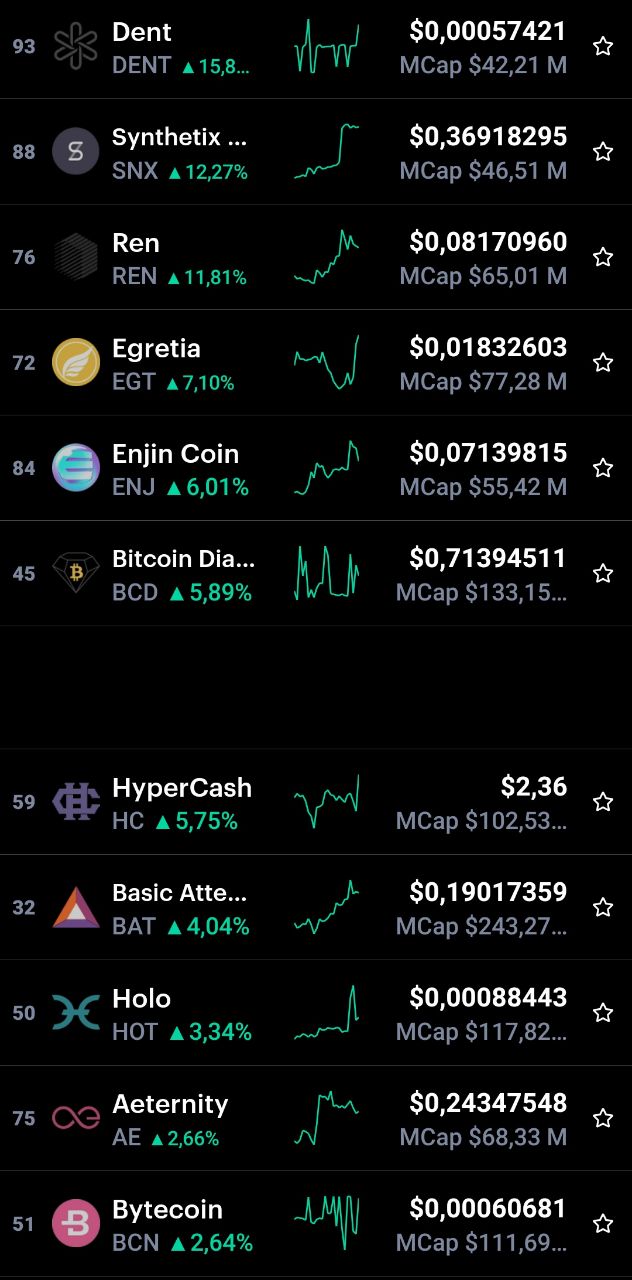632x1280 pixels.
Task: Open the Holo HOT coin
Action: click(316, 1013)
